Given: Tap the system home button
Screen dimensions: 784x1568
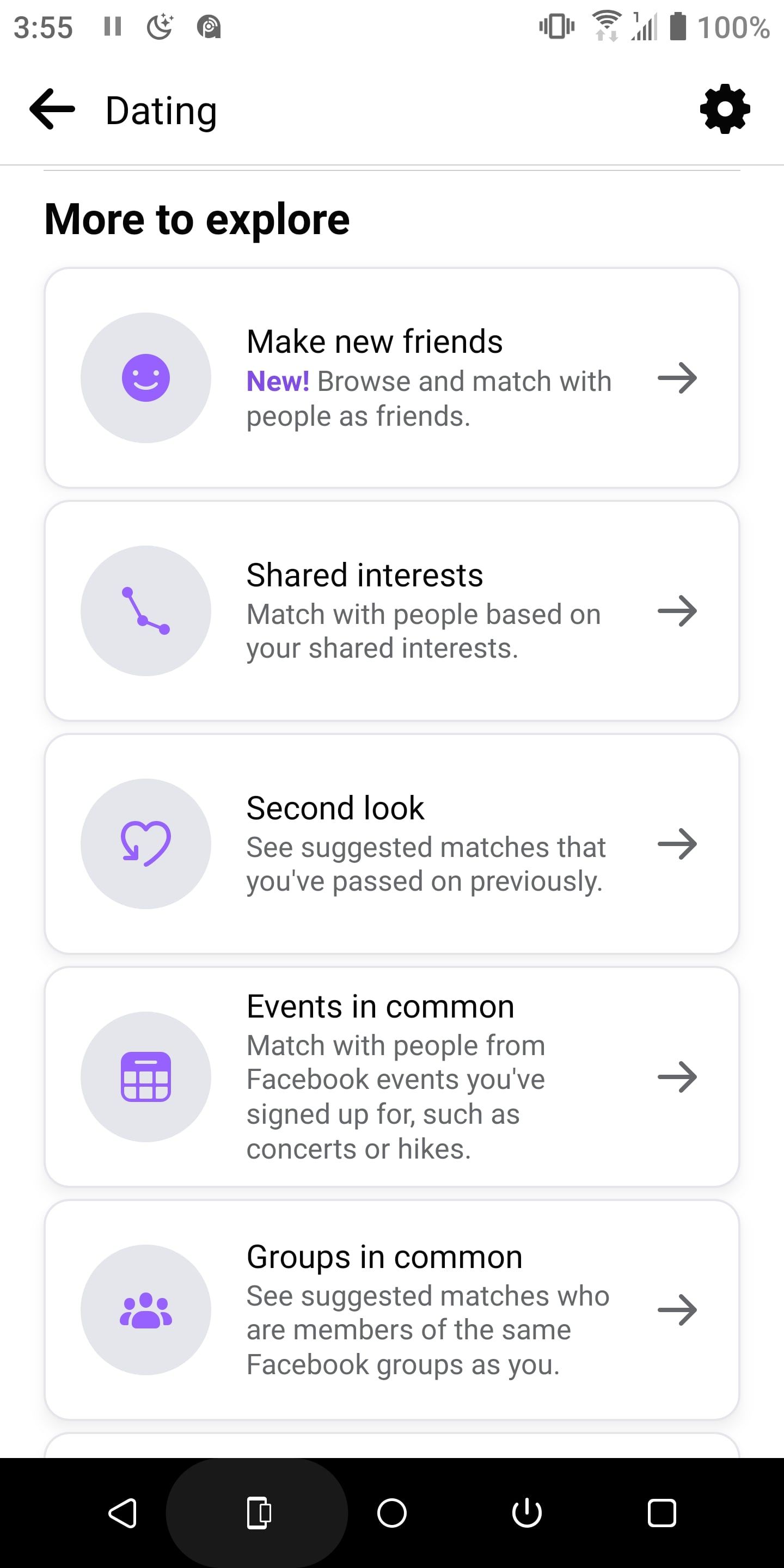Looking at the screenshot, I should coord(392,1513).
